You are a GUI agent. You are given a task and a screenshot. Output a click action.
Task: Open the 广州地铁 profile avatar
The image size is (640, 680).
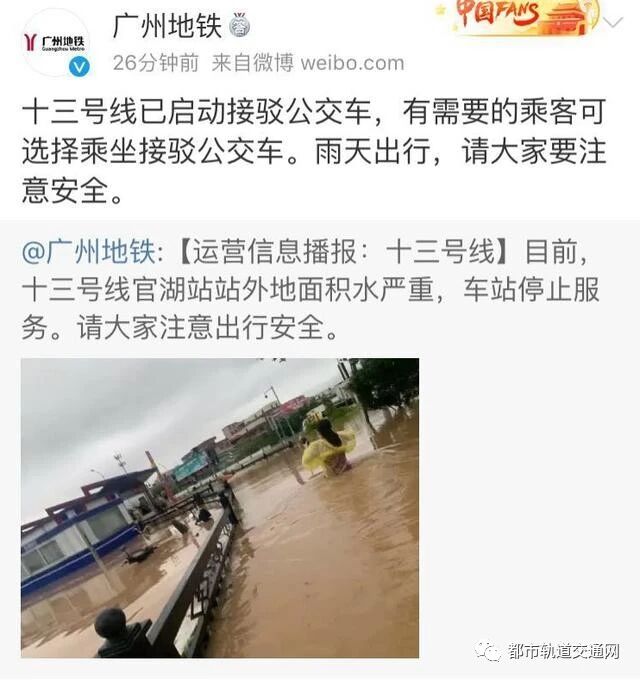pos(55,43)
